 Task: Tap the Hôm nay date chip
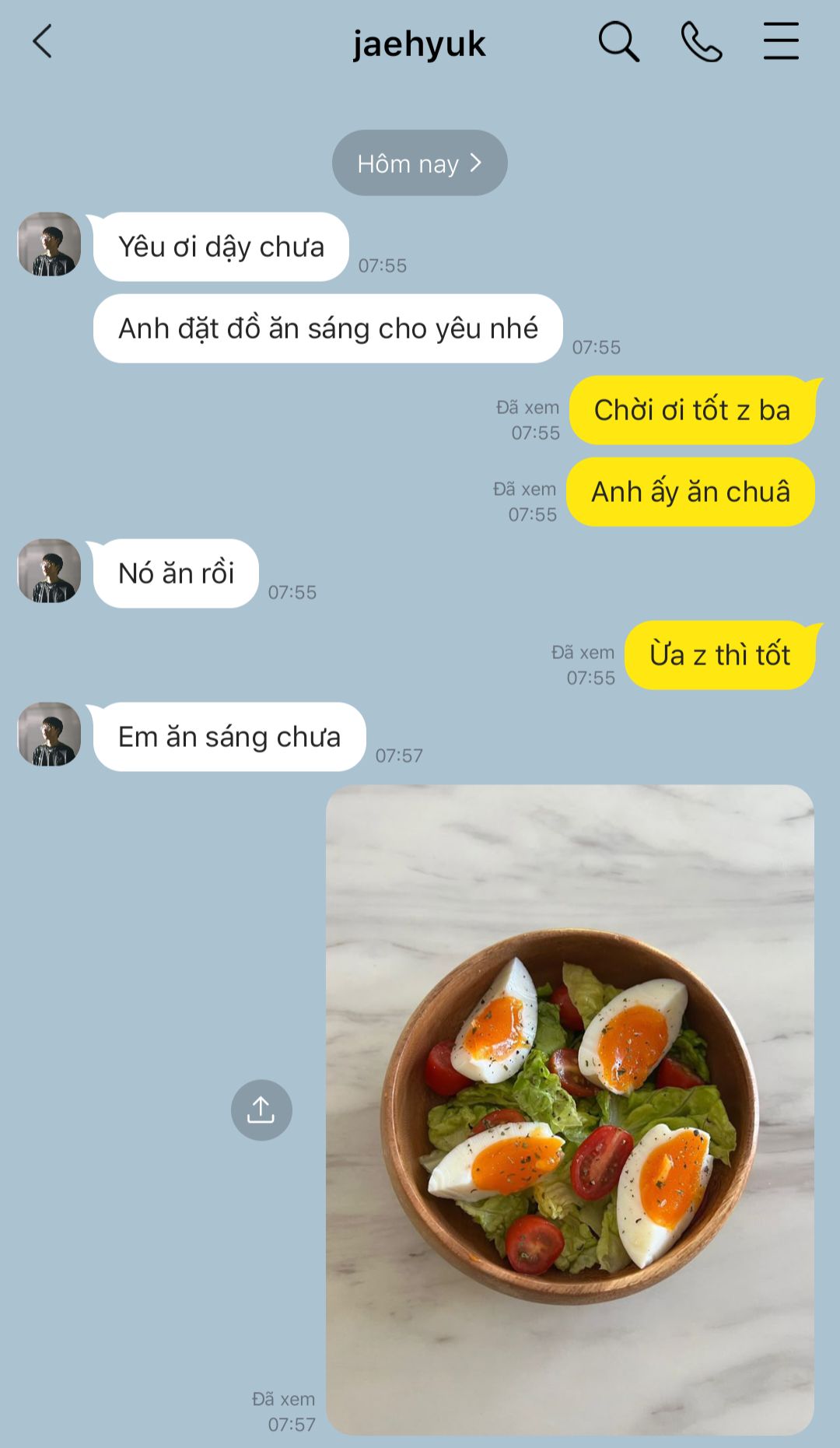click(x=419, y=163)
